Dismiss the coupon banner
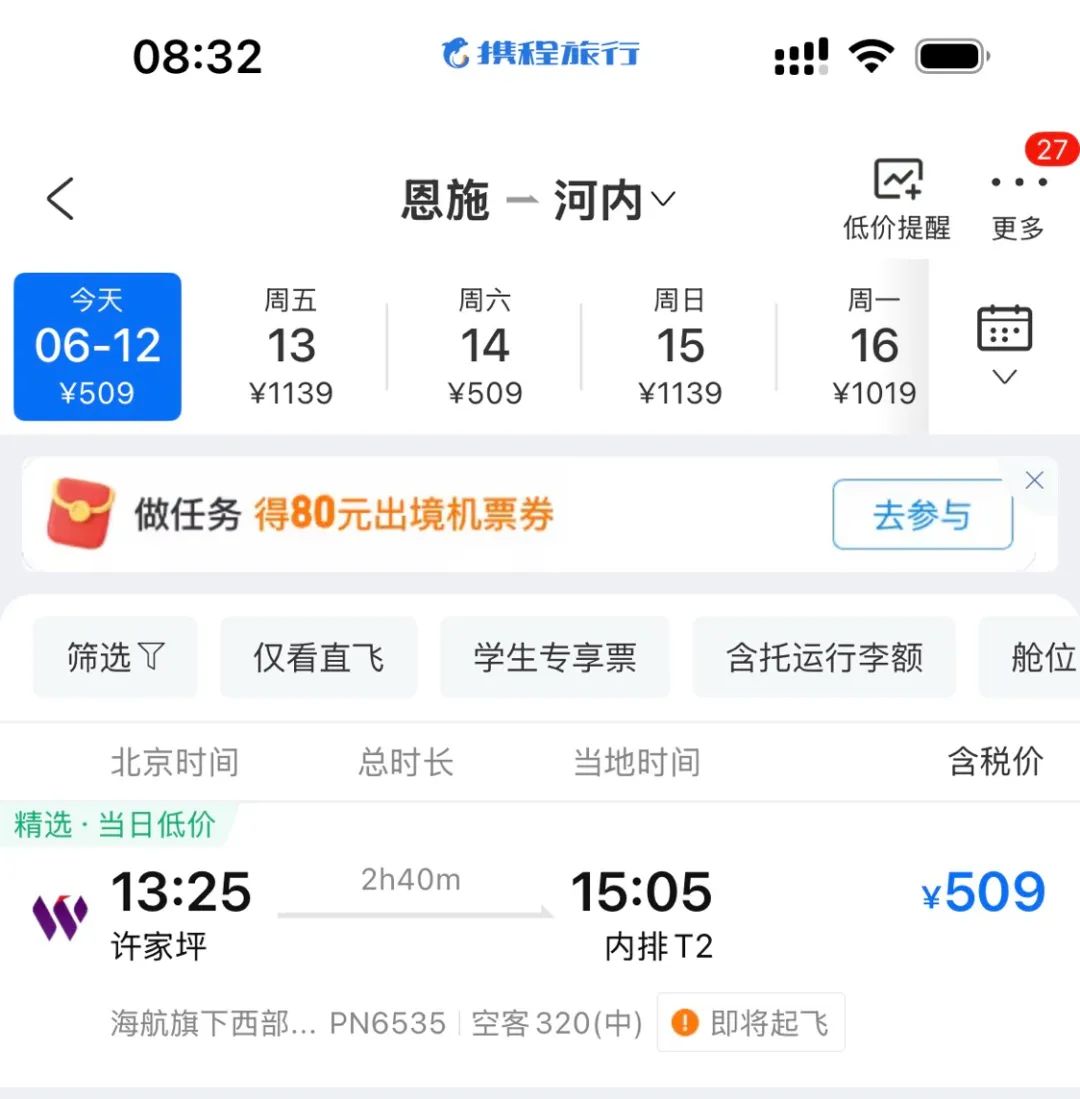 click(x=1035, y=481)
